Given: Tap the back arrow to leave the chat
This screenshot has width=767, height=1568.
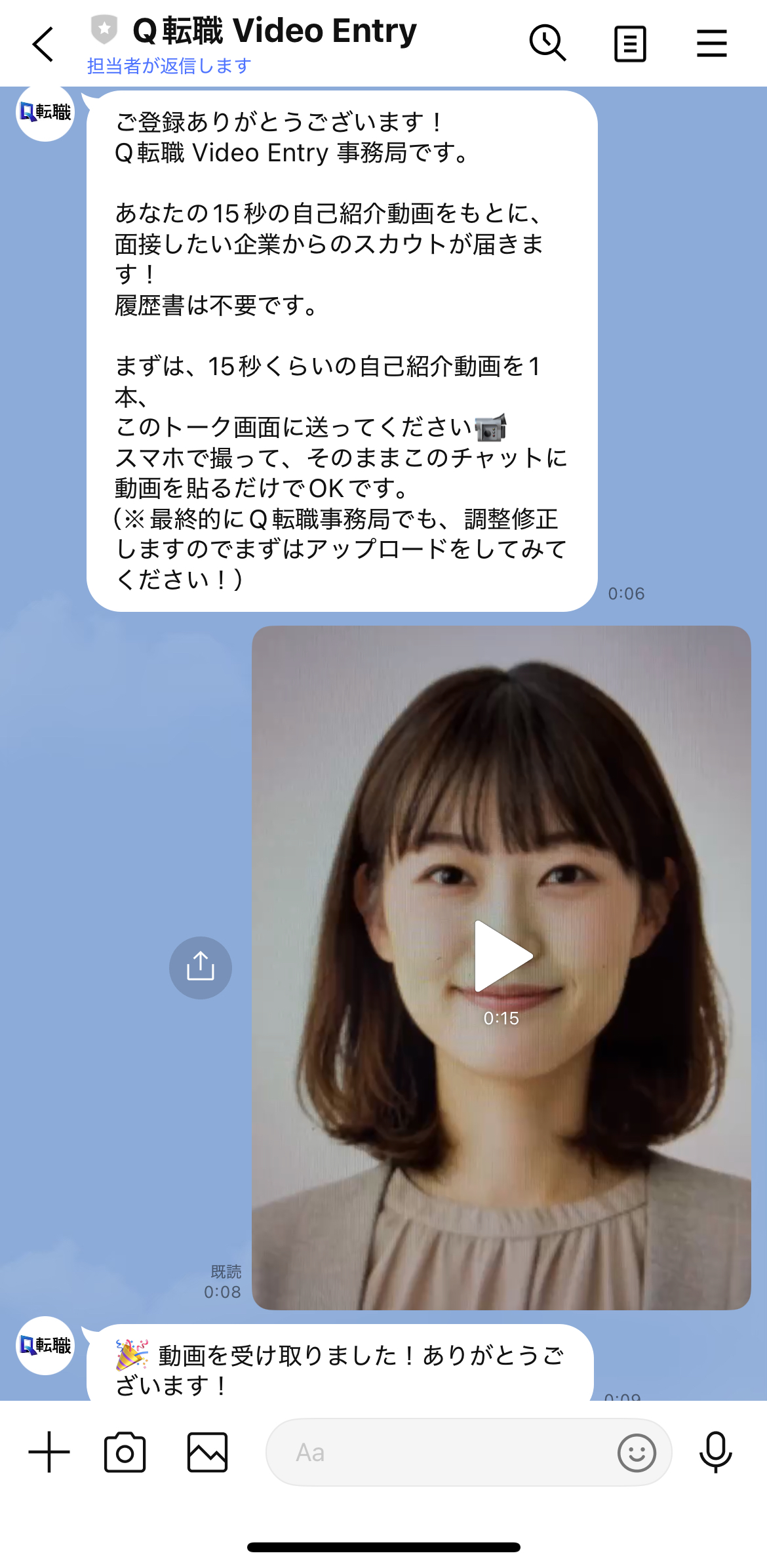Looking at the screenshot, I should (42, 45).
